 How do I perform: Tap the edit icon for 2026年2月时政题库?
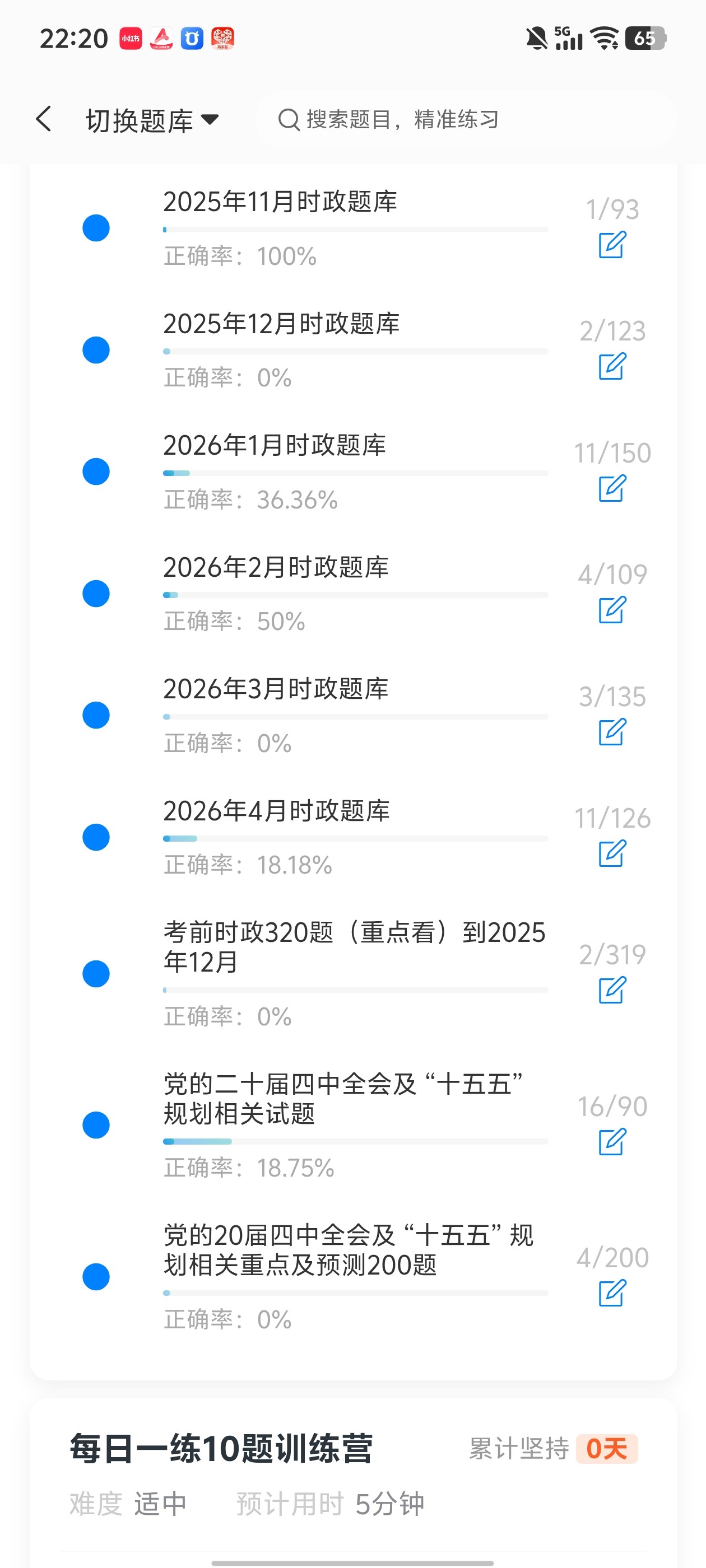click(x=612, y=610)
